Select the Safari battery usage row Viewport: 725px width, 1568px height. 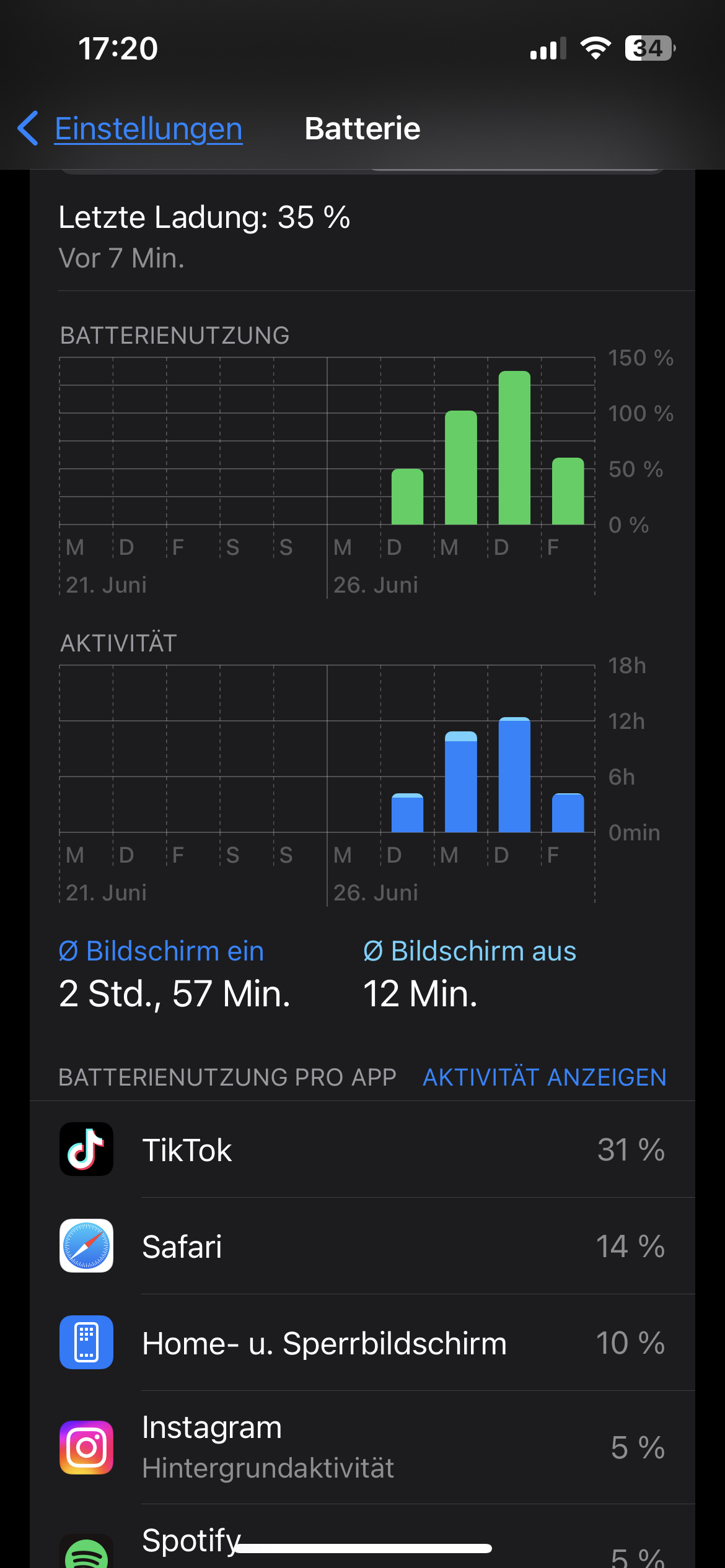pyautogui.click(x=362, y=1247)
